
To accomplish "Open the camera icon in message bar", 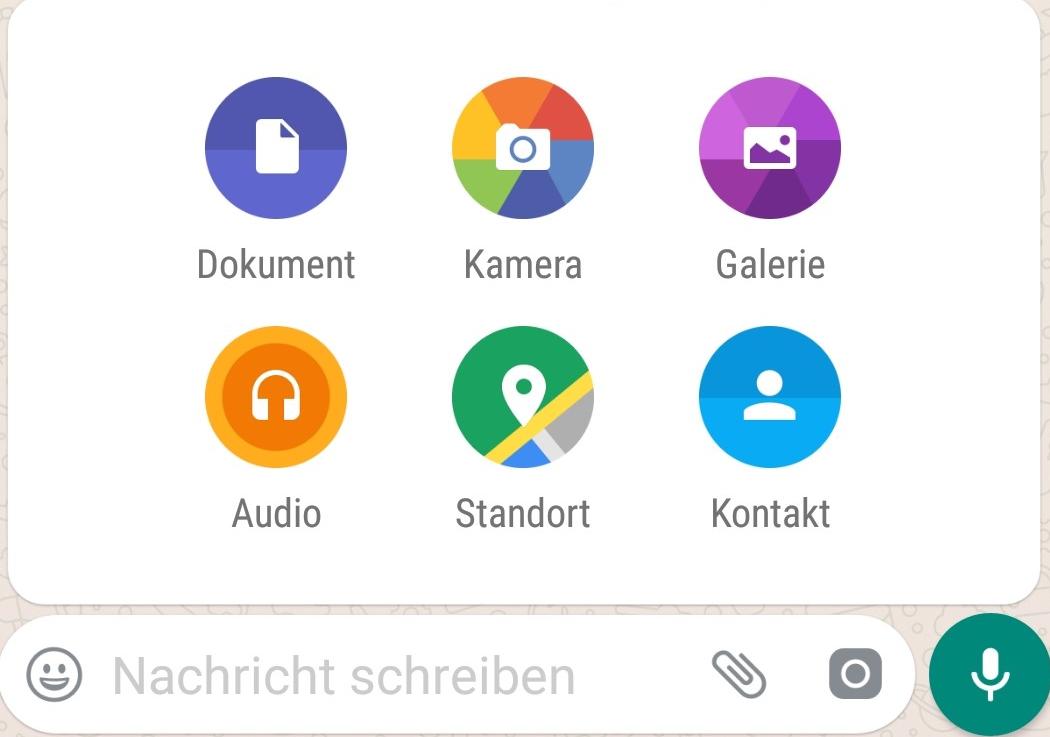I will (x=855, y=674).
